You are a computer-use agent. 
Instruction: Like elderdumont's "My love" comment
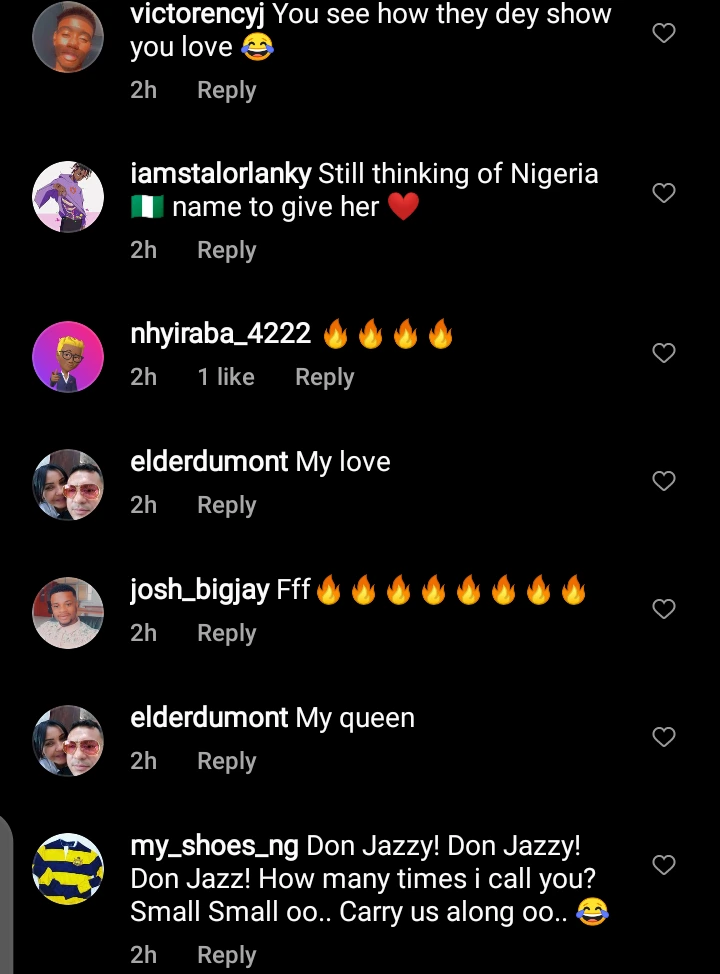pyautogui.click(x=664, y=481)
